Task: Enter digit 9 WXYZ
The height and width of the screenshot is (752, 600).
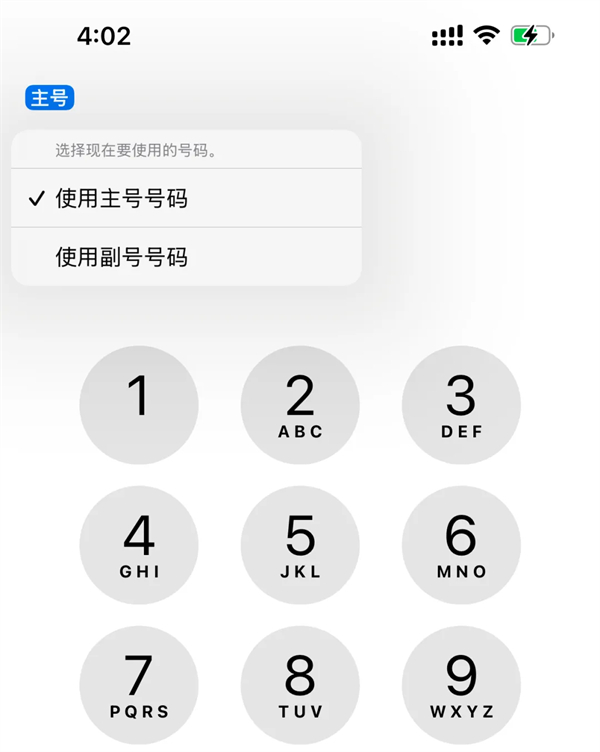Action: (461, 684)
